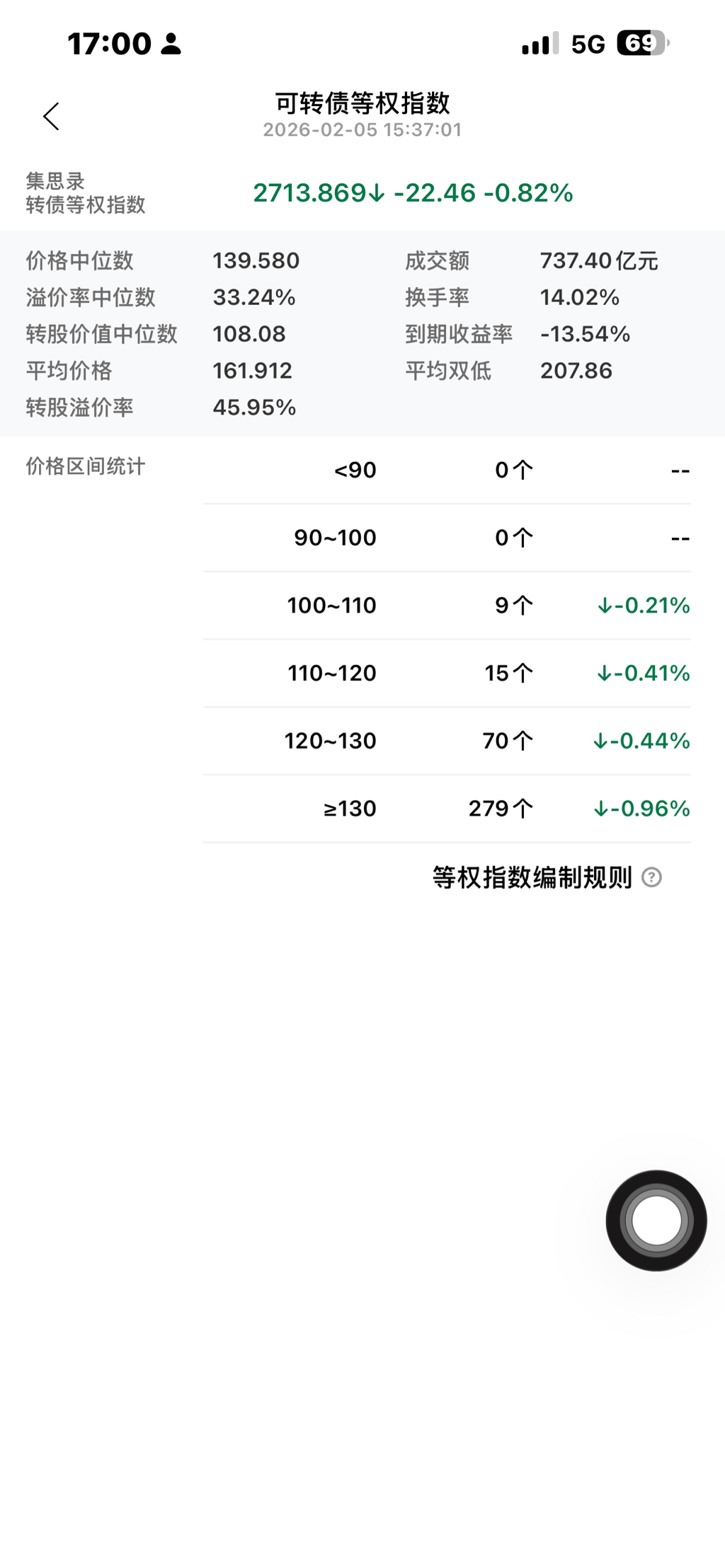Go back using the top-left arrow
725x1568 pixels.
(51, 117)
